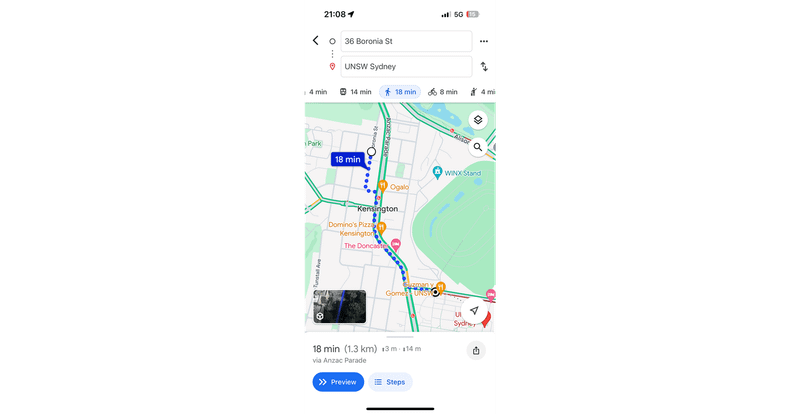Select walking 18 min mode
This screenshot has height=414, width=800.
click(x=399, y=91)
